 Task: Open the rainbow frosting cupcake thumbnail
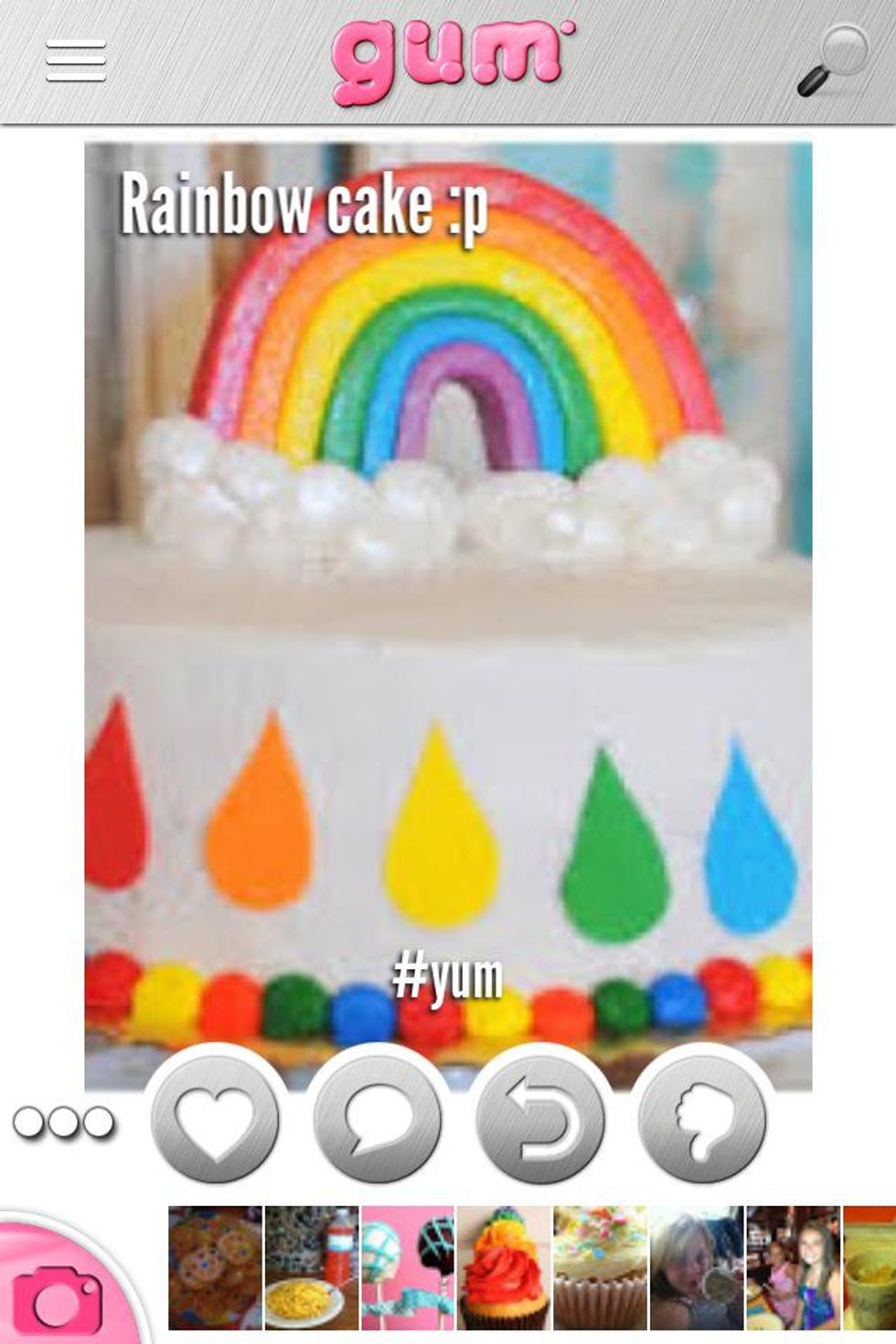[x=504, y=1267]
